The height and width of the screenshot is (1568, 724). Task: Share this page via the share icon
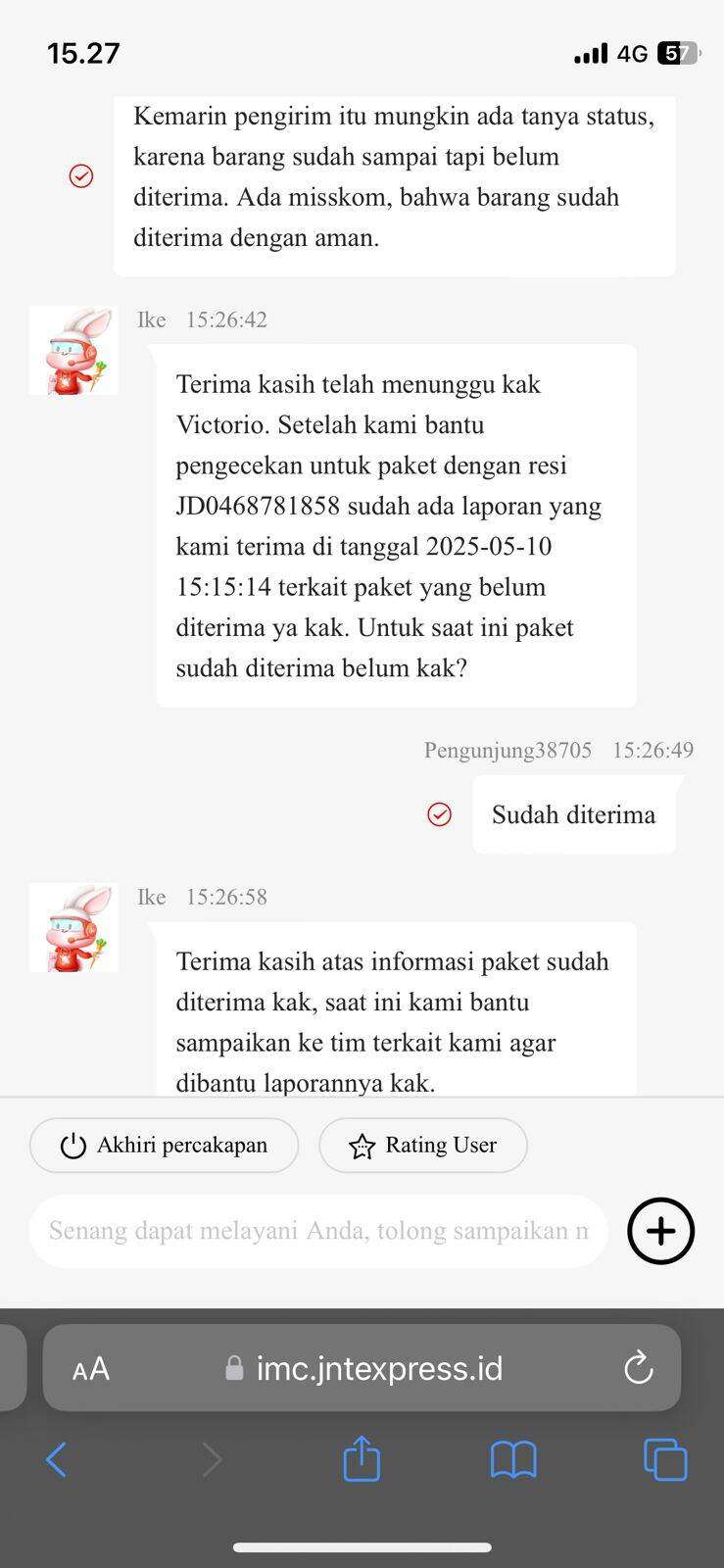click(362, 1457)
